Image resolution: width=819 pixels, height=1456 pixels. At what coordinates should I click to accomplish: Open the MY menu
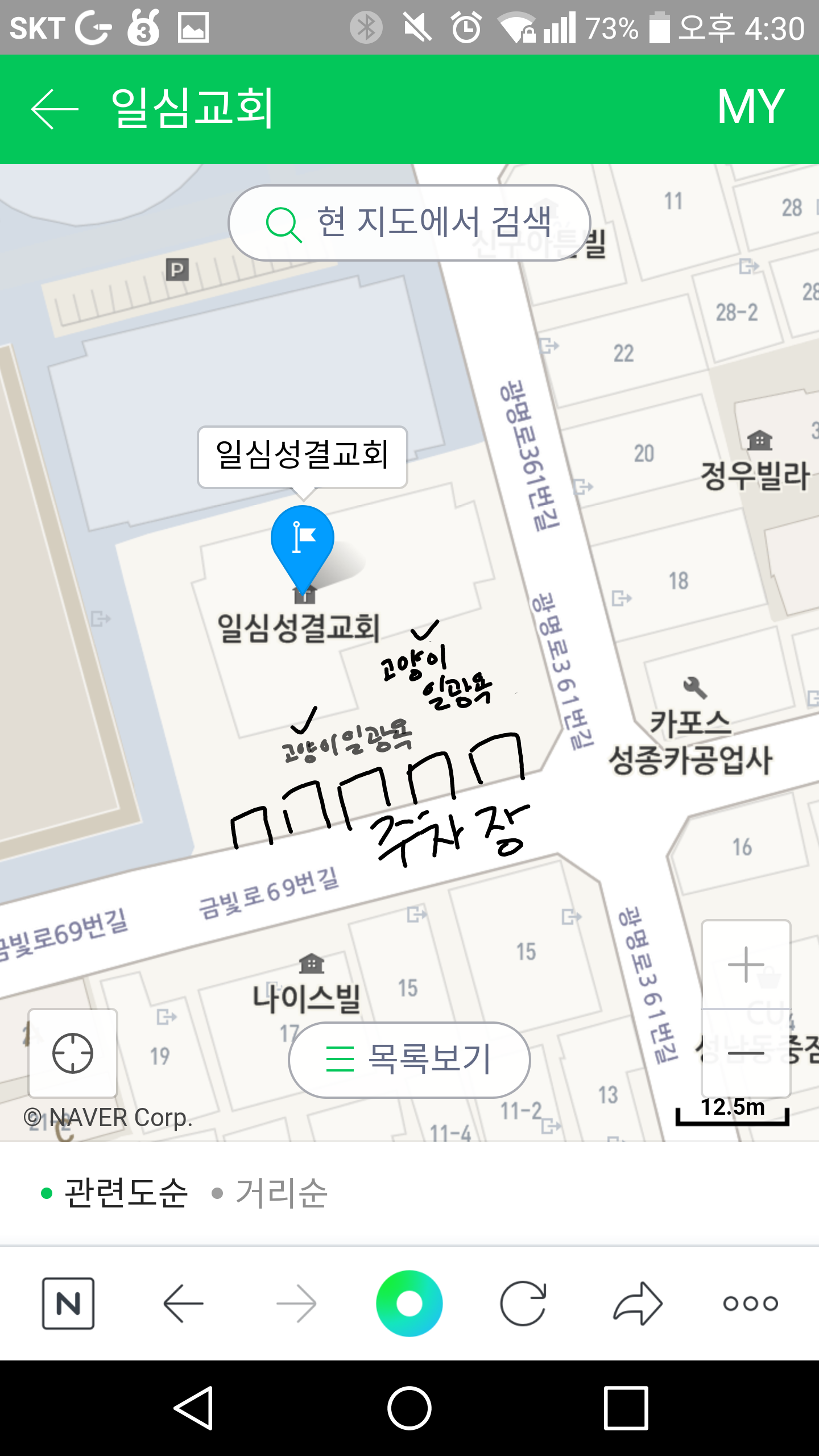pyautogui.click(x=750, y=107)
